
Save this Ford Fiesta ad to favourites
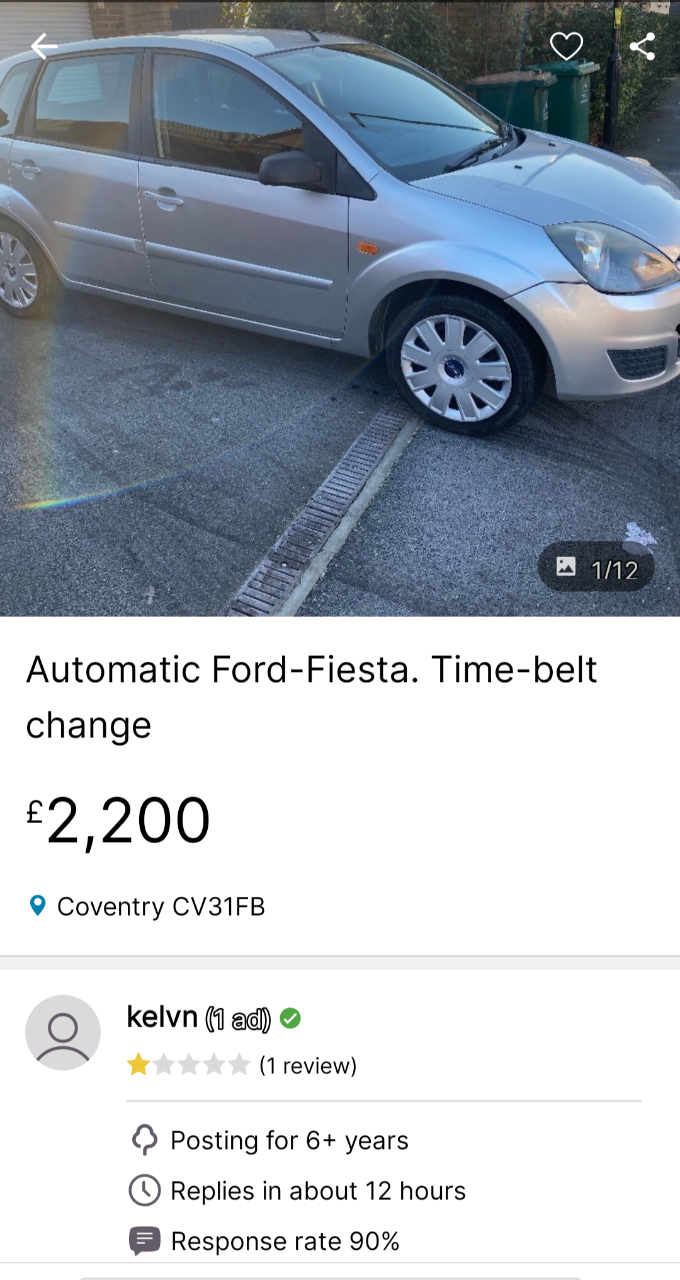coord(567,46)
